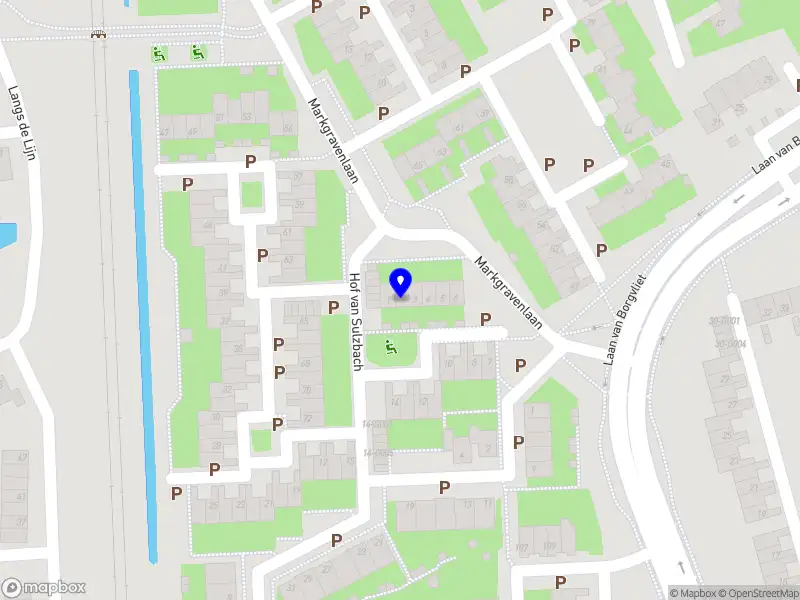Open the © OpenStreetMap attribution link
The image size is (800, 600).
point(757,593)
